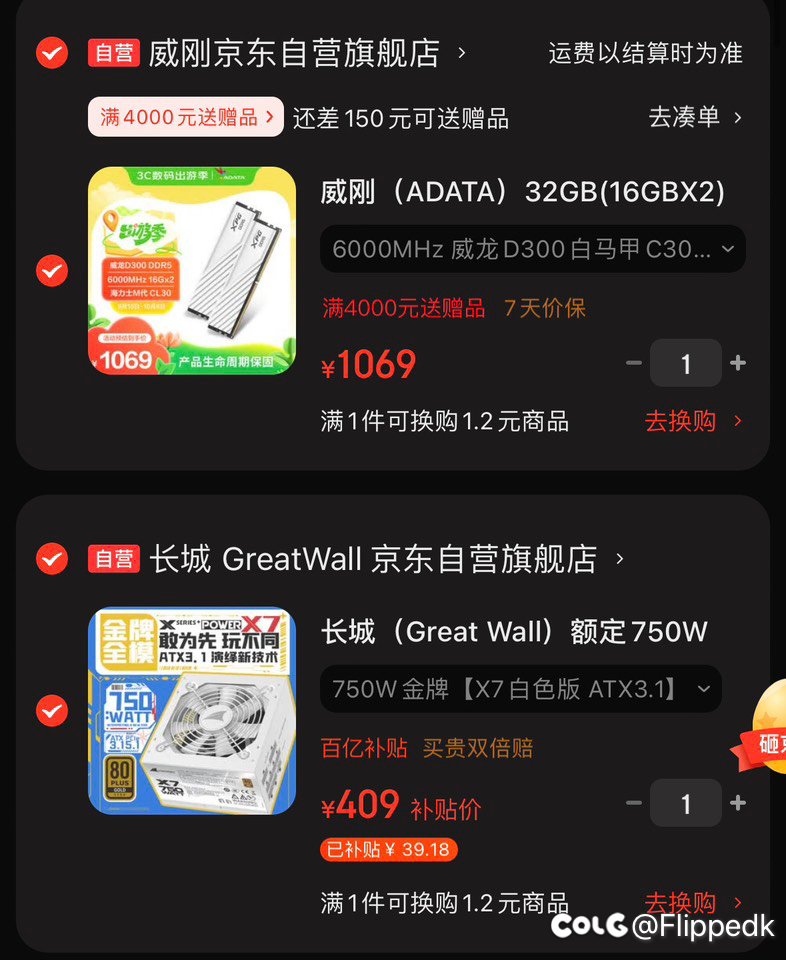Expand the 6000MHz 威龙D300 spec dropdown
Viewport: 786px width, 960px height.
(x=532, y=249)
